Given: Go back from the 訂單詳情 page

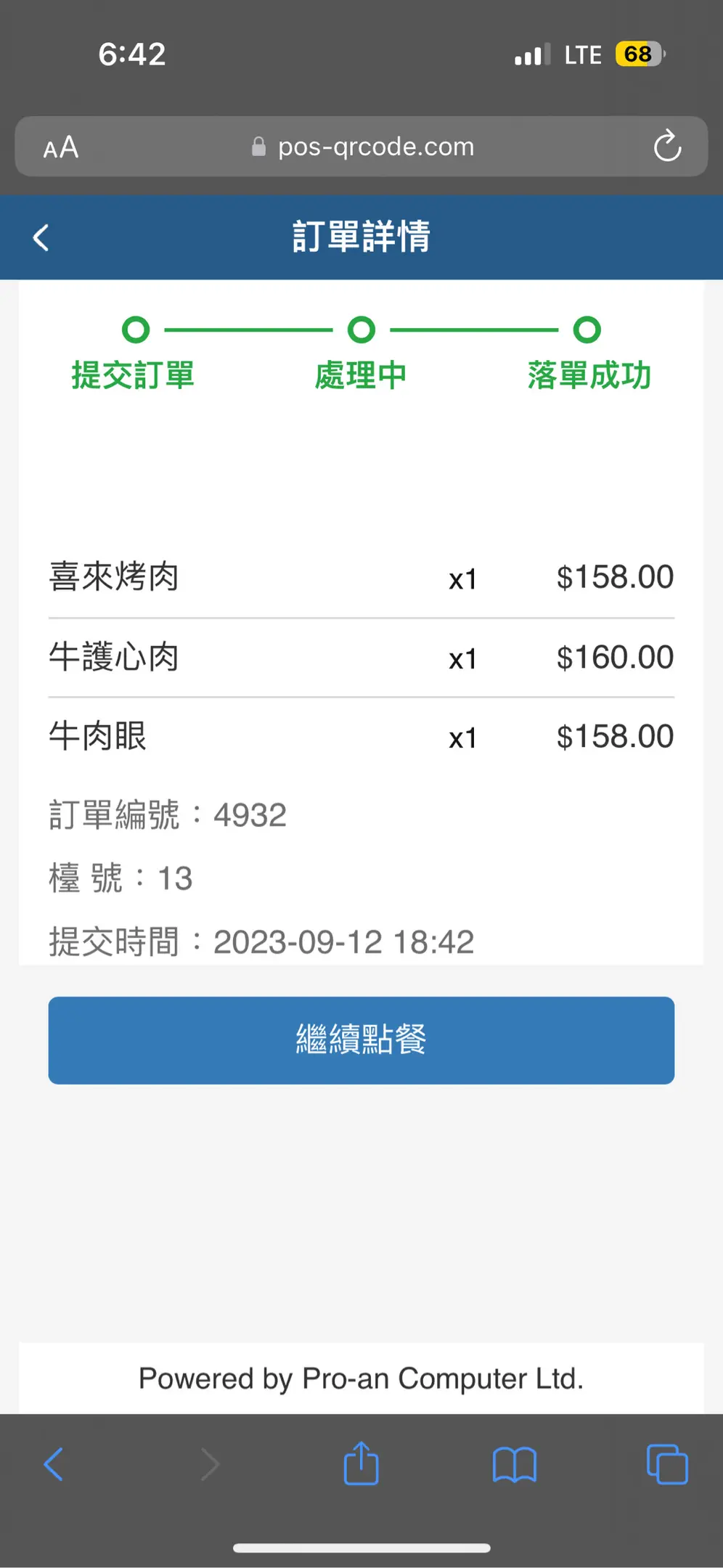Looking at the screenshot, I should click(41, 237).
